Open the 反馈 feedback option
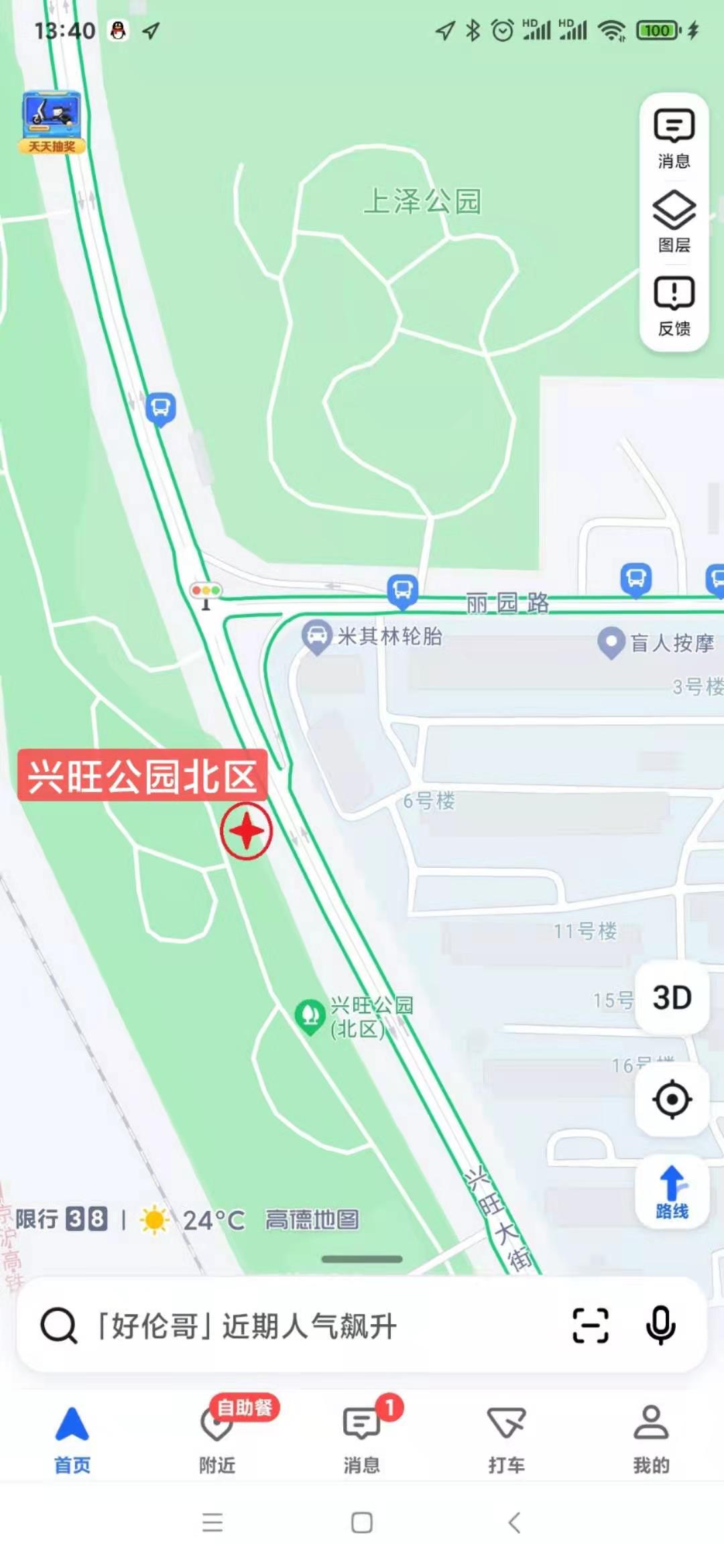Screen dimensions: 724x1568 click(x=674, y=306)
